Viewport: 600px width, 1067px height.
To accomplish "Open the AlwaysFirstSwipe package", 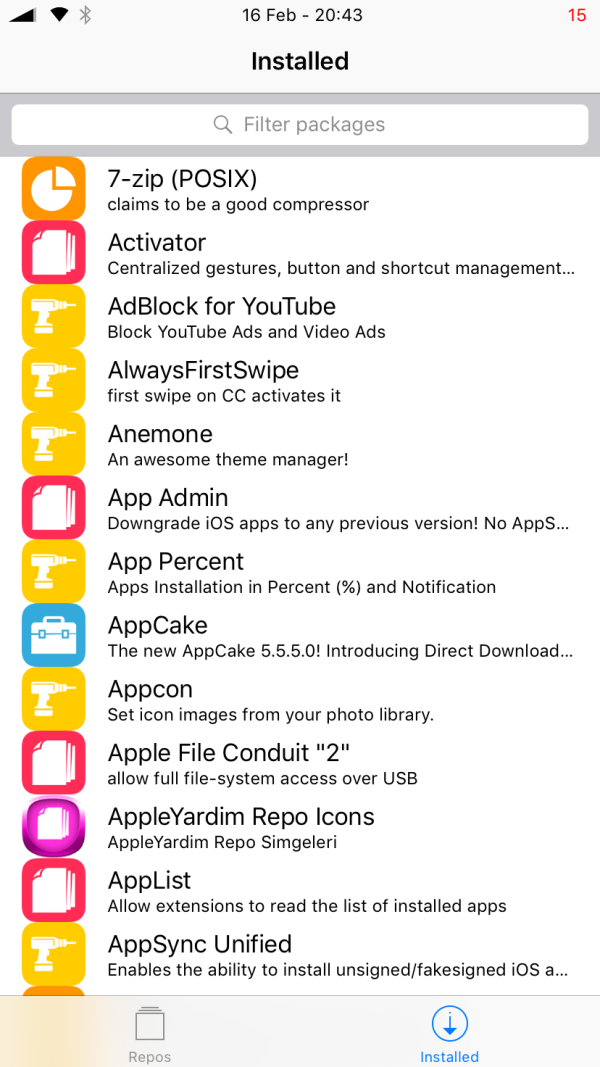I will pyautogui.click(x=300, y=382).
